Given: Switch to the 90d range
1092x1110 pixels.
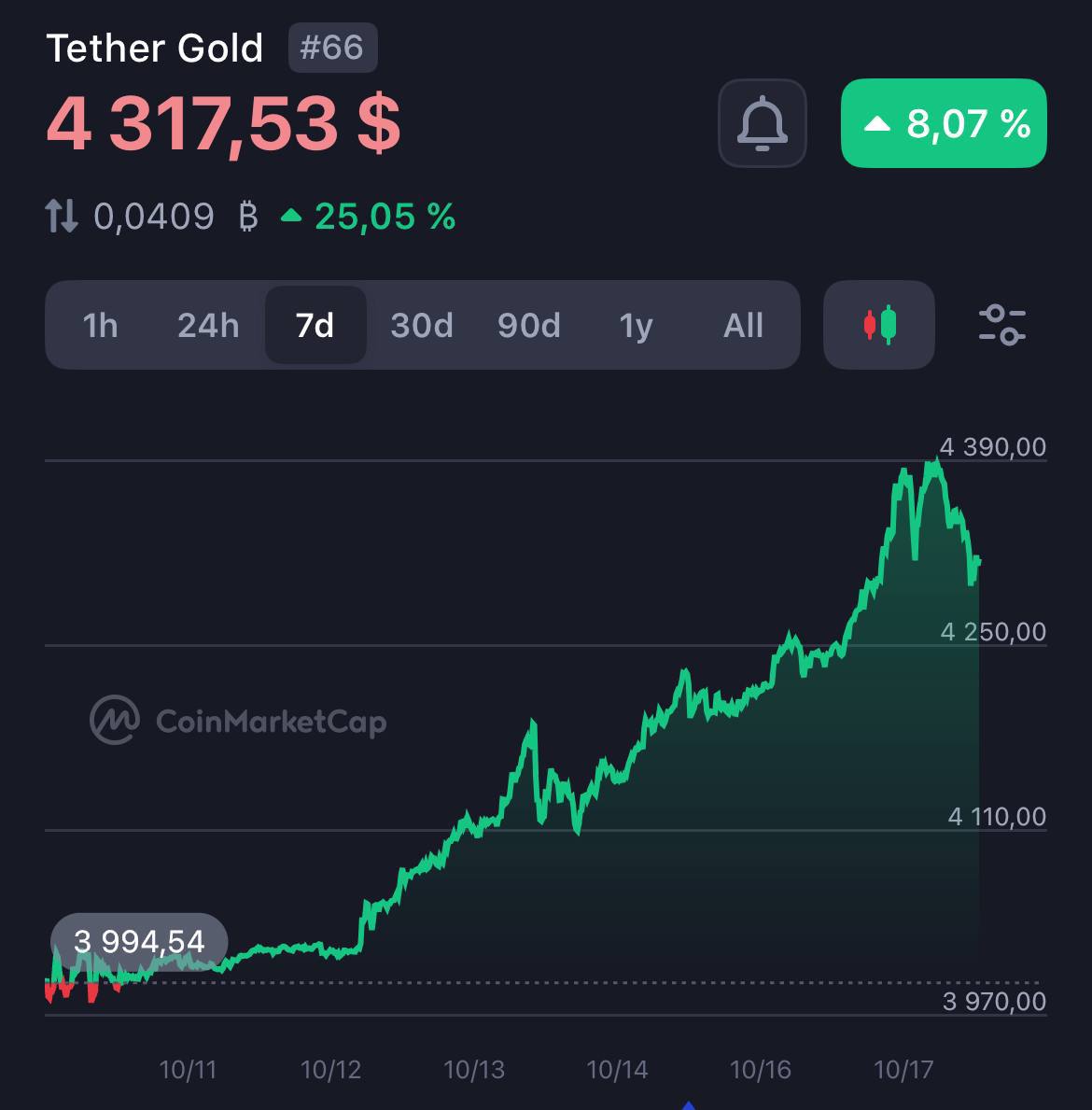Looking at the screenshot, I should [529, 325].
